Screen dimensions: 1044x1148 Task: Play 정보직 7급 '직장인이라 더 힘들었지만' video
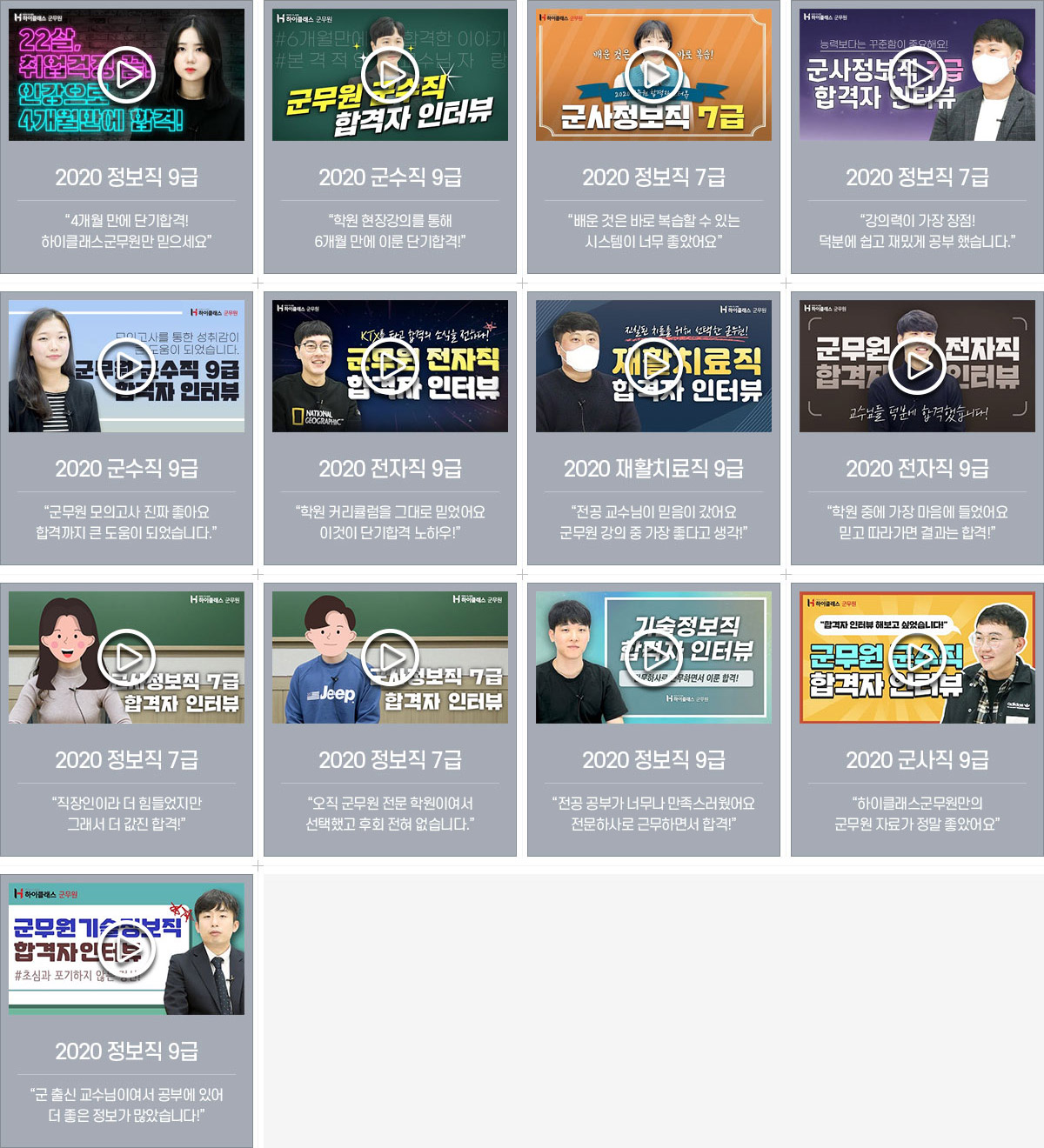(126, 657)
